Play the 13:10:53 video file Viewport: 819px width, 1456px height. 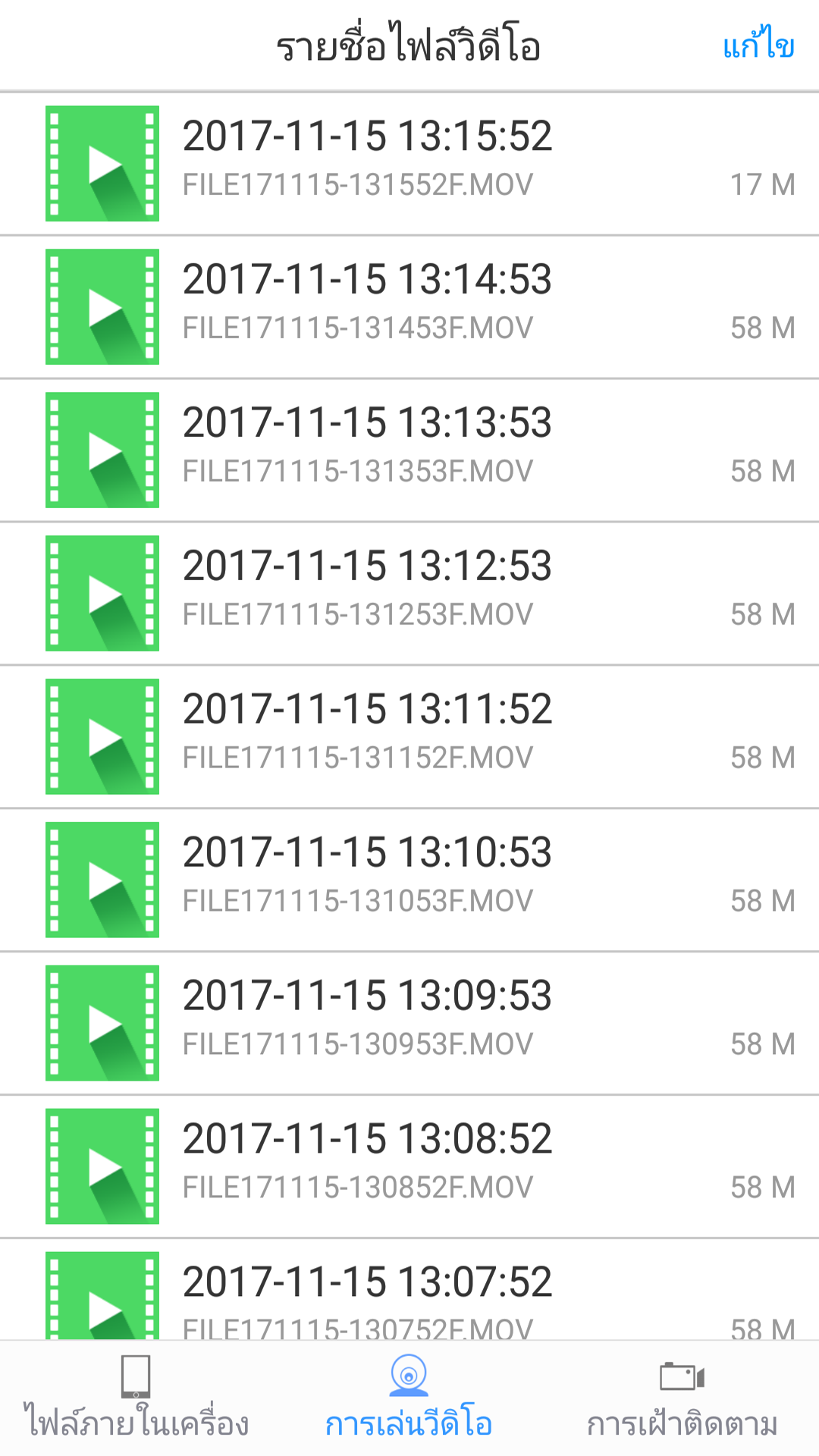tap(409, 880)
